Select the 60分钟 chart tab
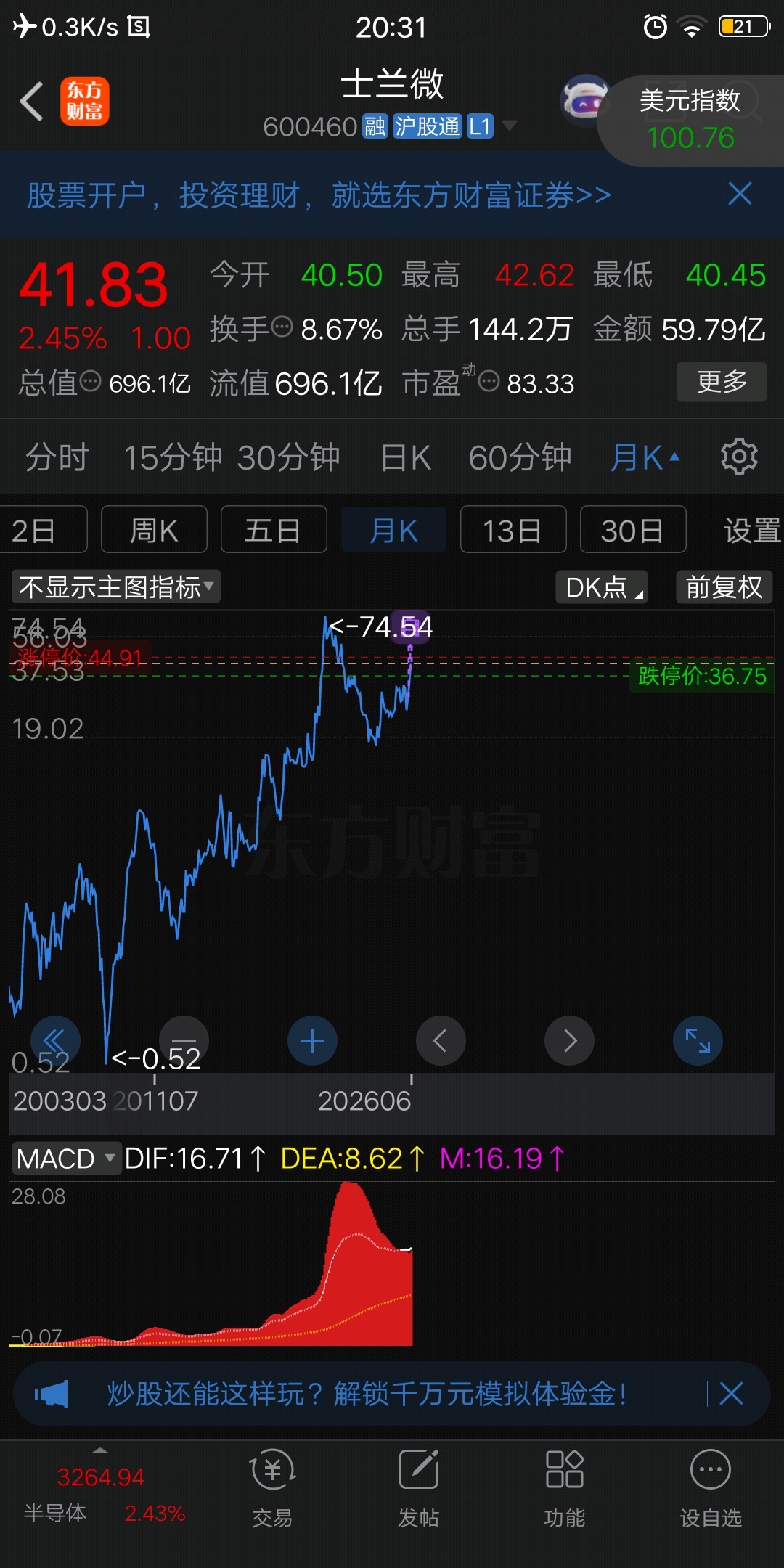784x1568 pixels. coord(520,458)
